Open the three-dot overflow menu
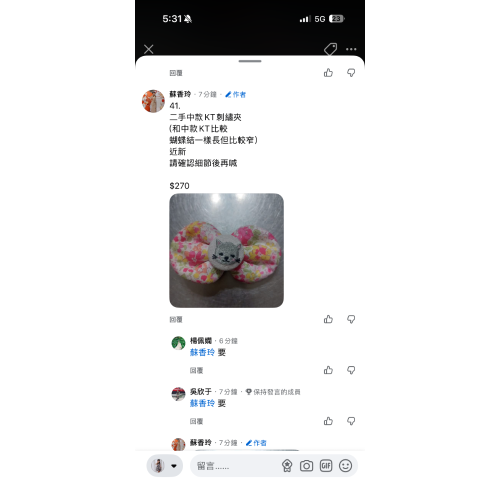Image resolution: width=500 pixels, height=500 pixels. coord(351,49)
